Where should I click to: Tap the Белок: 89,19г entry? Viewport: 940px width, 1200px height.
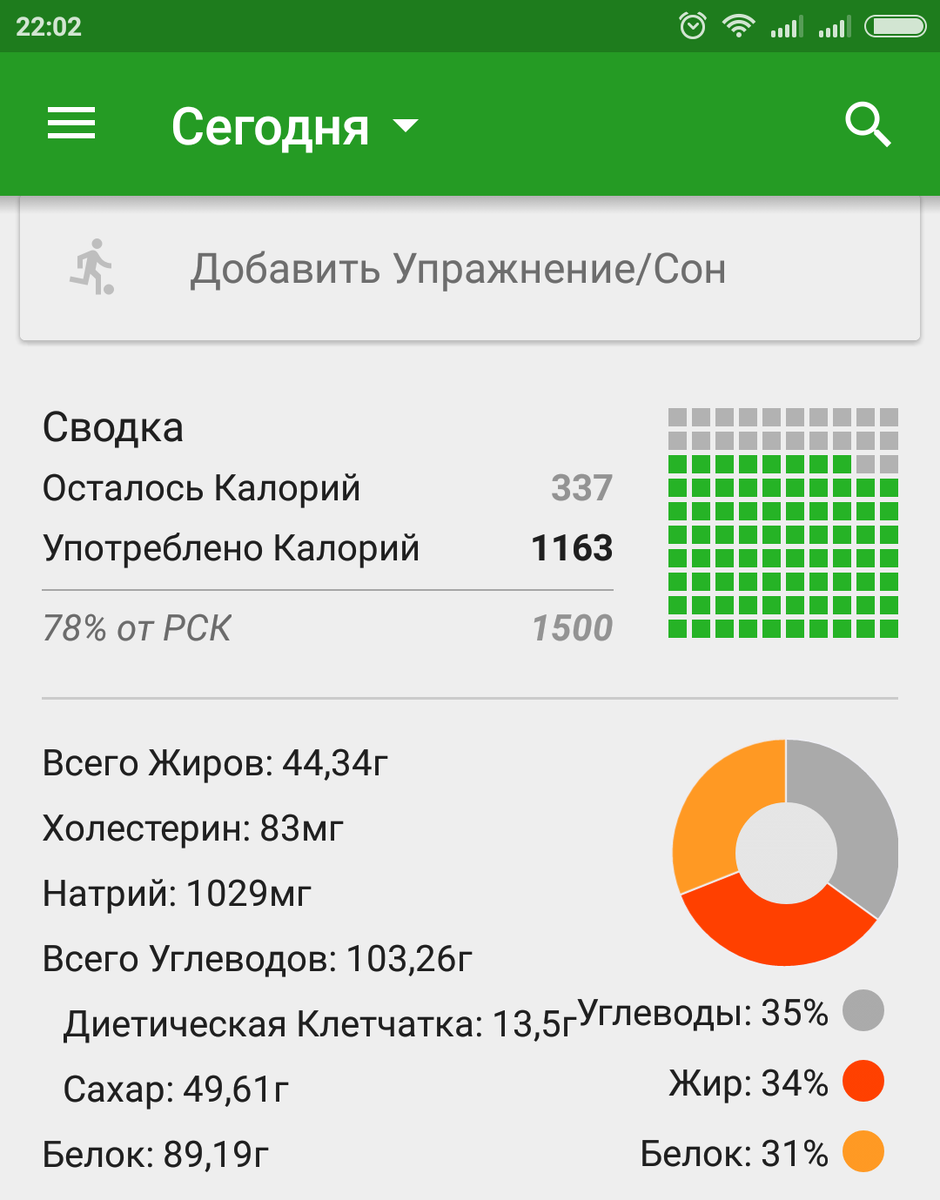[x=155, y=1153]
